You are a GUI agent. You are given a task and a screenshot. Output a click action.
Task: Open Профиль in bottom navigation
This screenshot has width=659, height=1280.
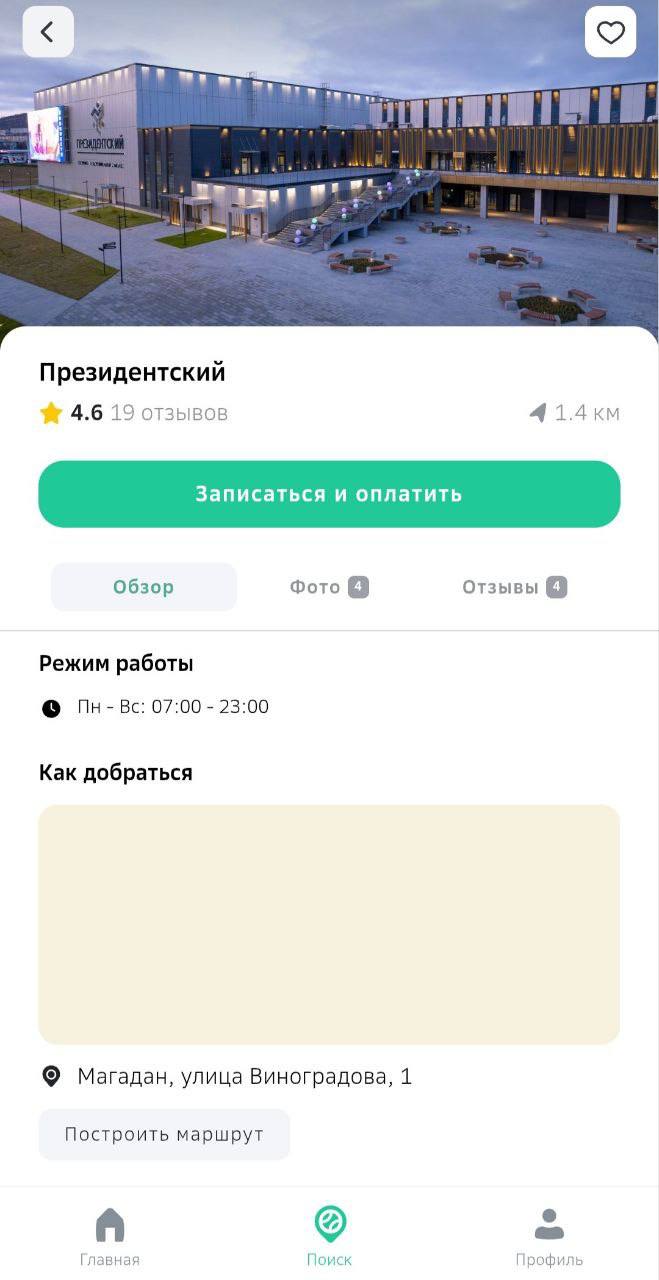point(549,1235)
